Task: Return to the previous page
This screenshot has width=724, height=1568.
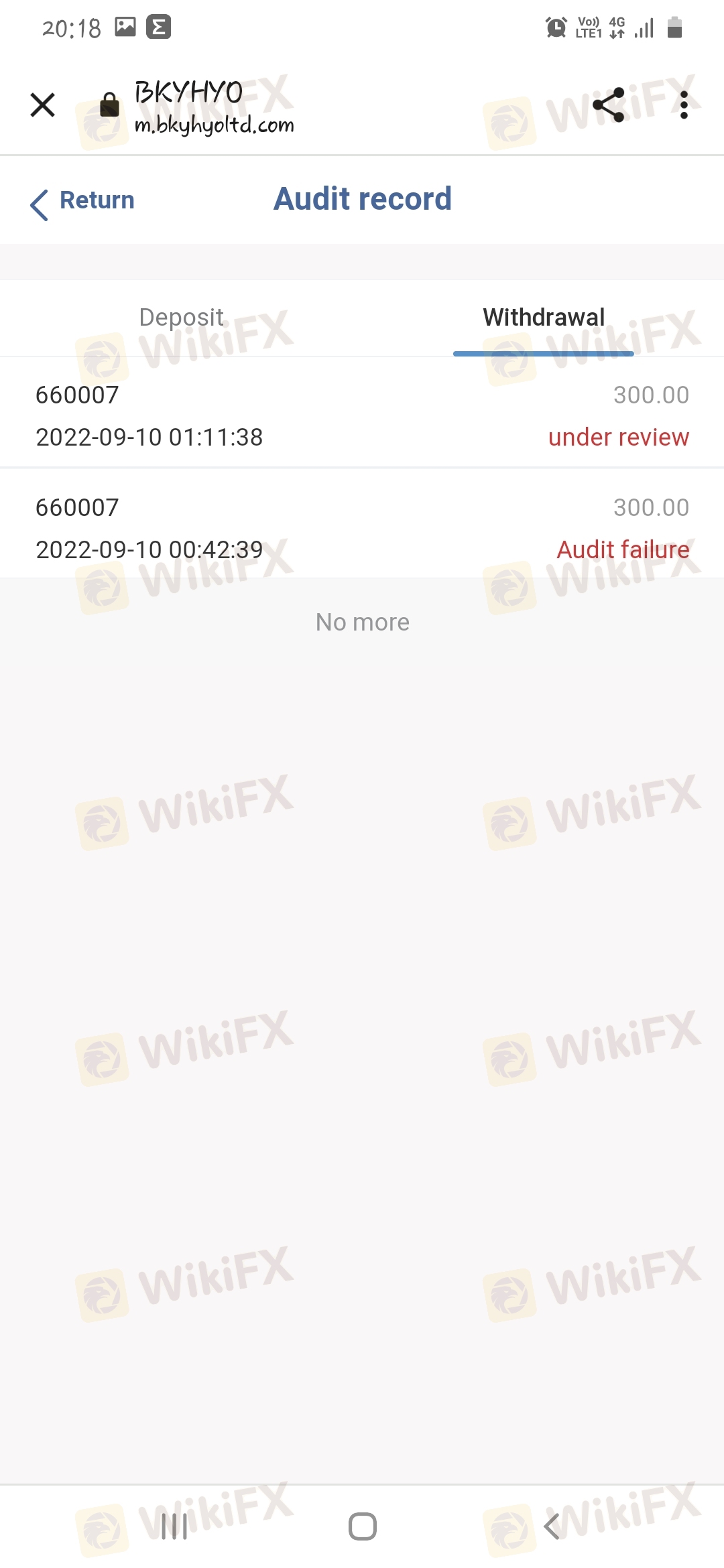Action: pos(83,201)
